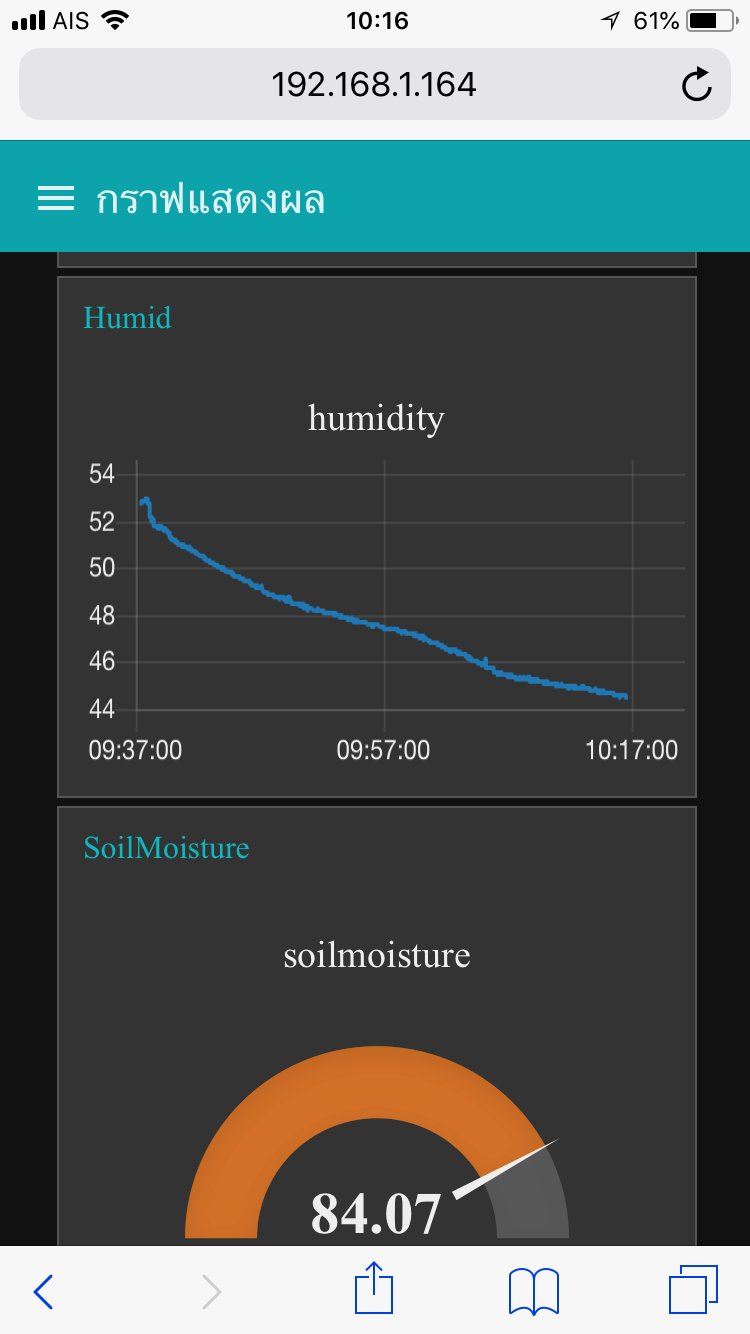Reload the page
The width and height of the screenshot is (750, 1334).
point(696,85)
